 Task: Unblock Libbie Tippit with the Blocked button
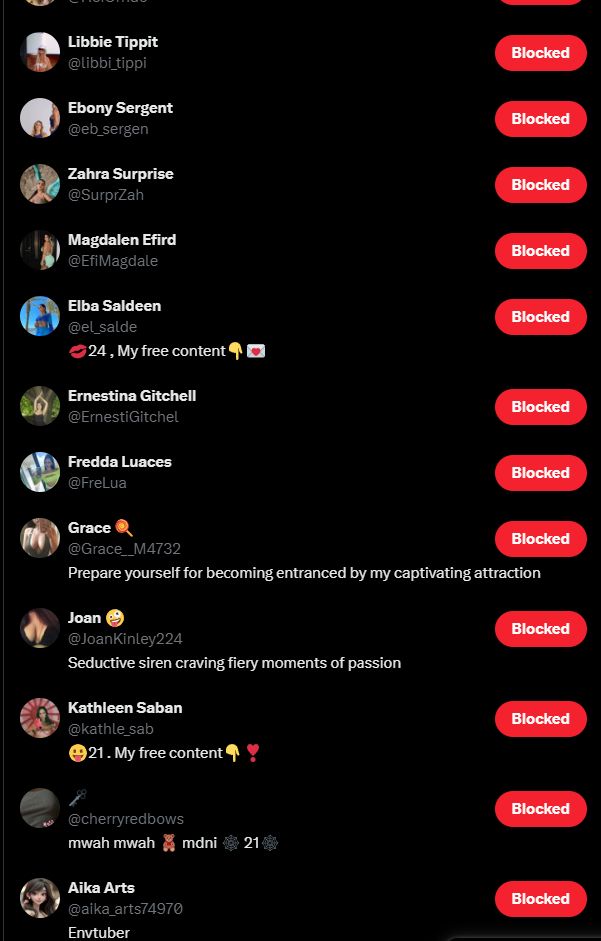coord(540,53)
